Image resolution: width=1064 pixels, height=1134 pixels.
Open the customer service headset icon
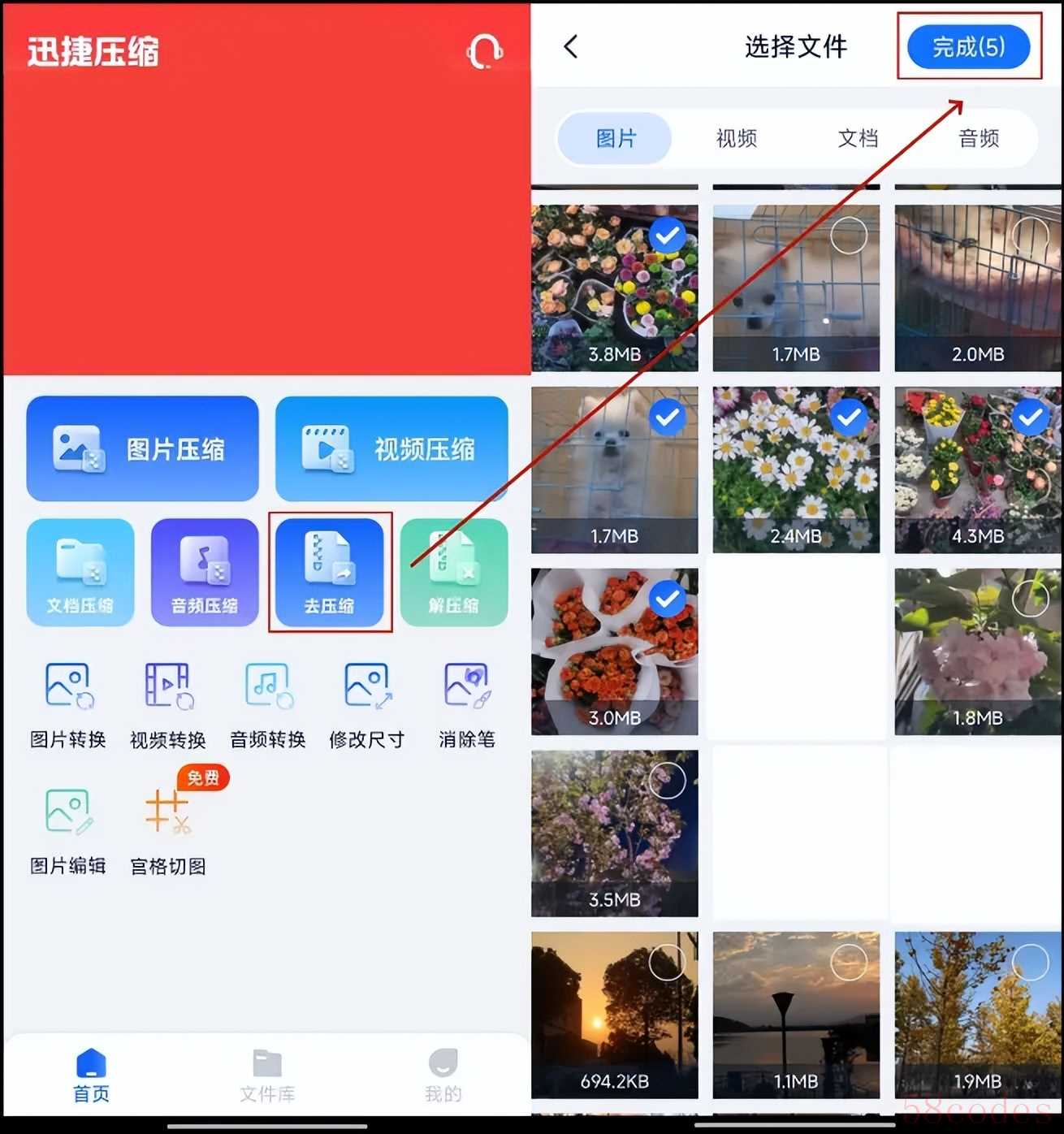[484, 52]
